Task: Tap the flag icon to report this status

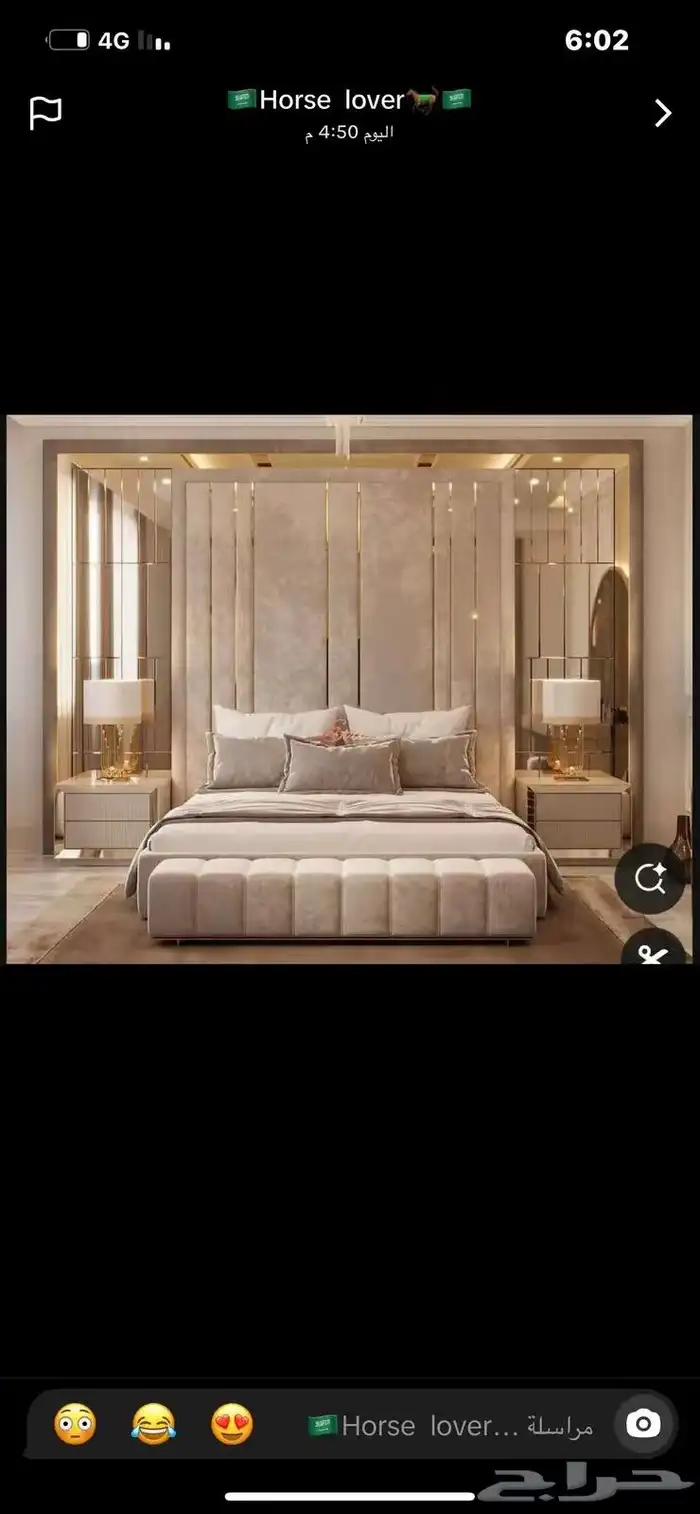Action: click(x=45, y=113)
